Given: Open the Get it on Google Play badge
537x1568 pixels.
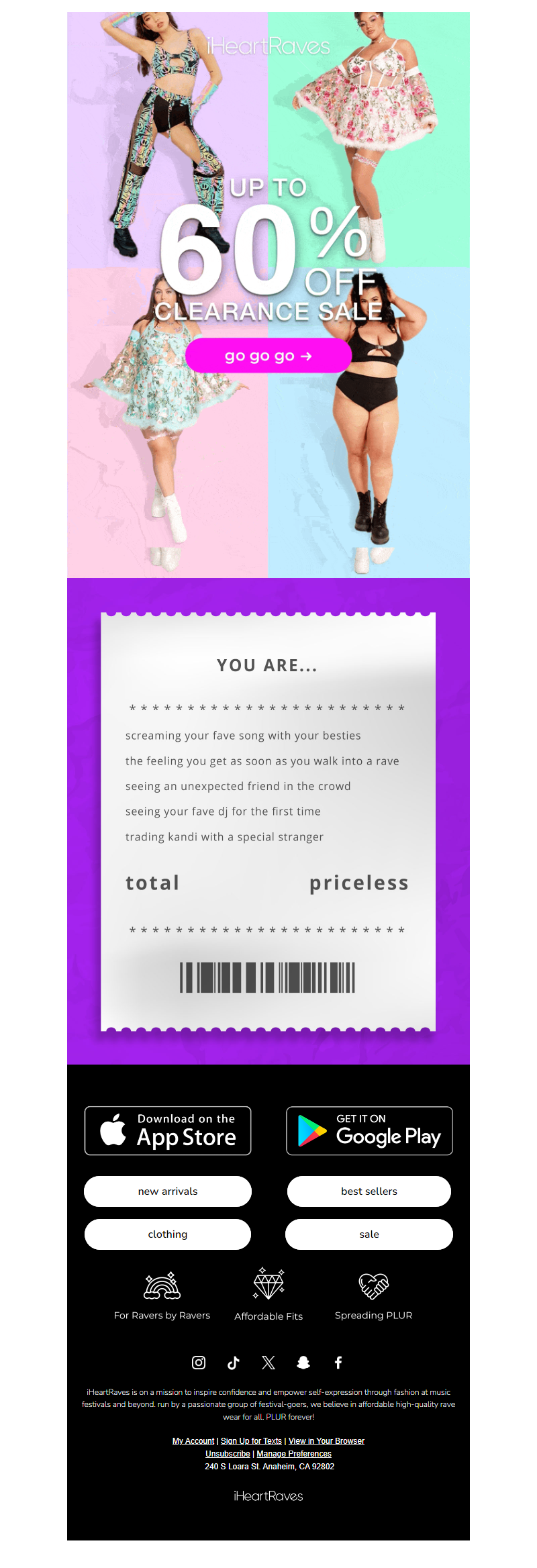Looking at the screenshot, I should 369,1130.
